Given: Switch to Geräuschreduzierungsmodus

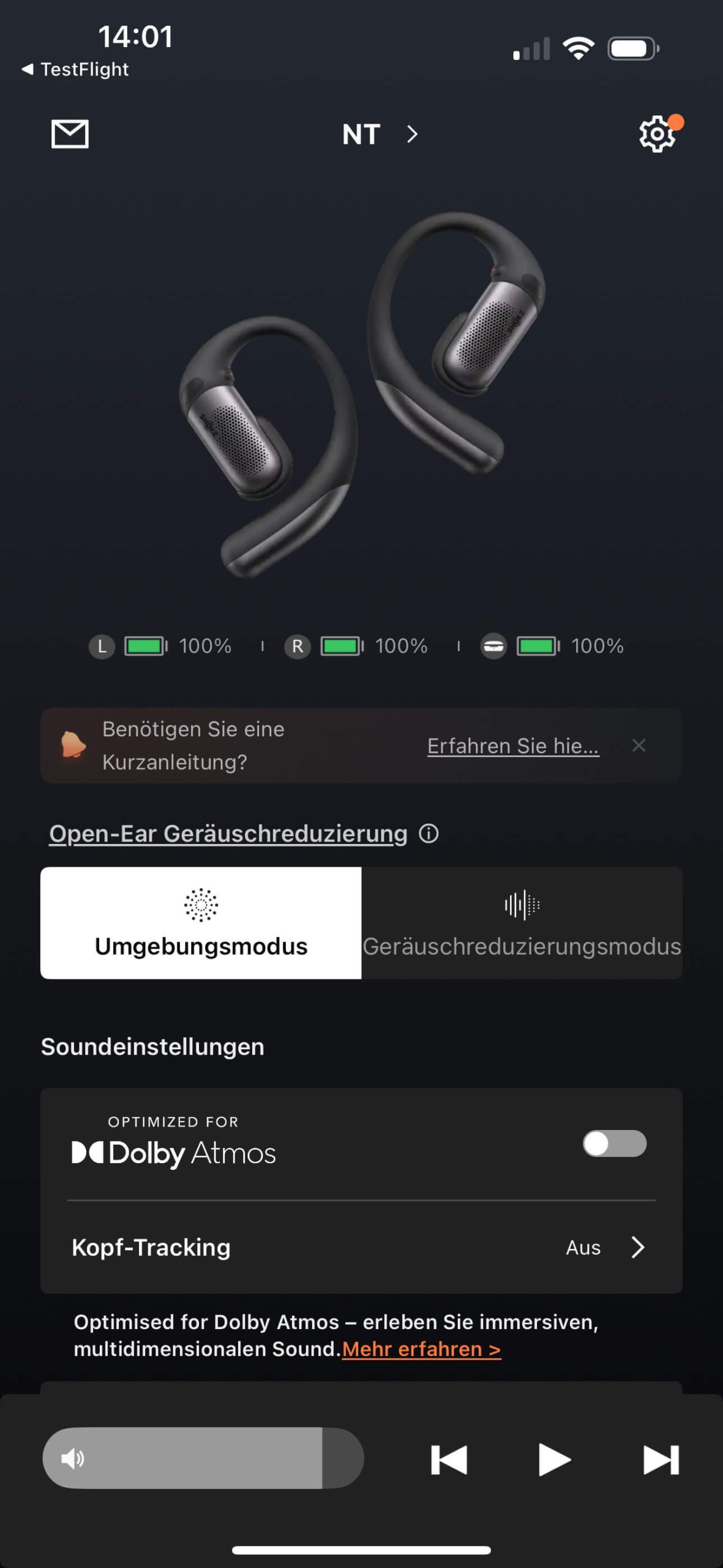Looking at the screenshot, I should [522, 922].
